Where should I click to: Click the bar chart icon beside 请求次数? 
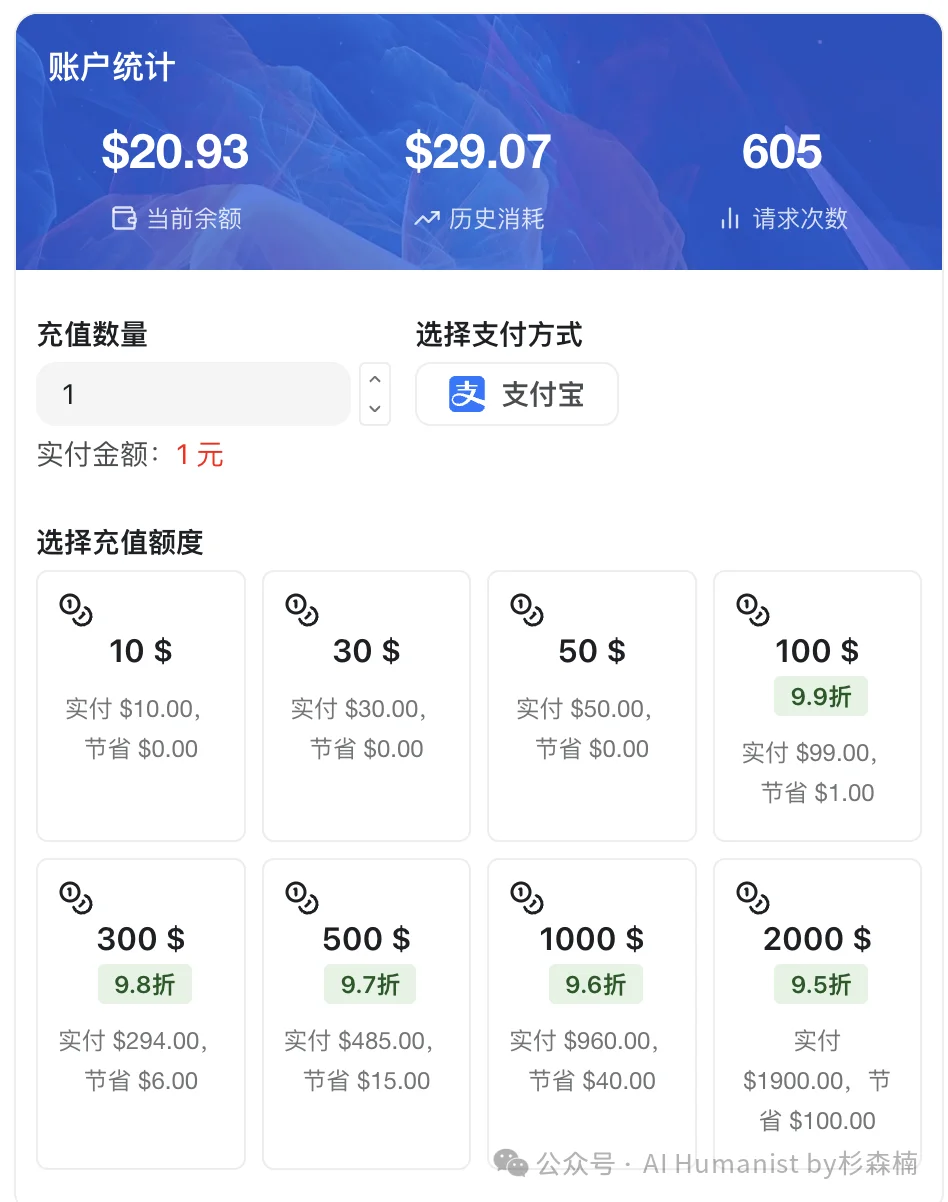point(730,219)
